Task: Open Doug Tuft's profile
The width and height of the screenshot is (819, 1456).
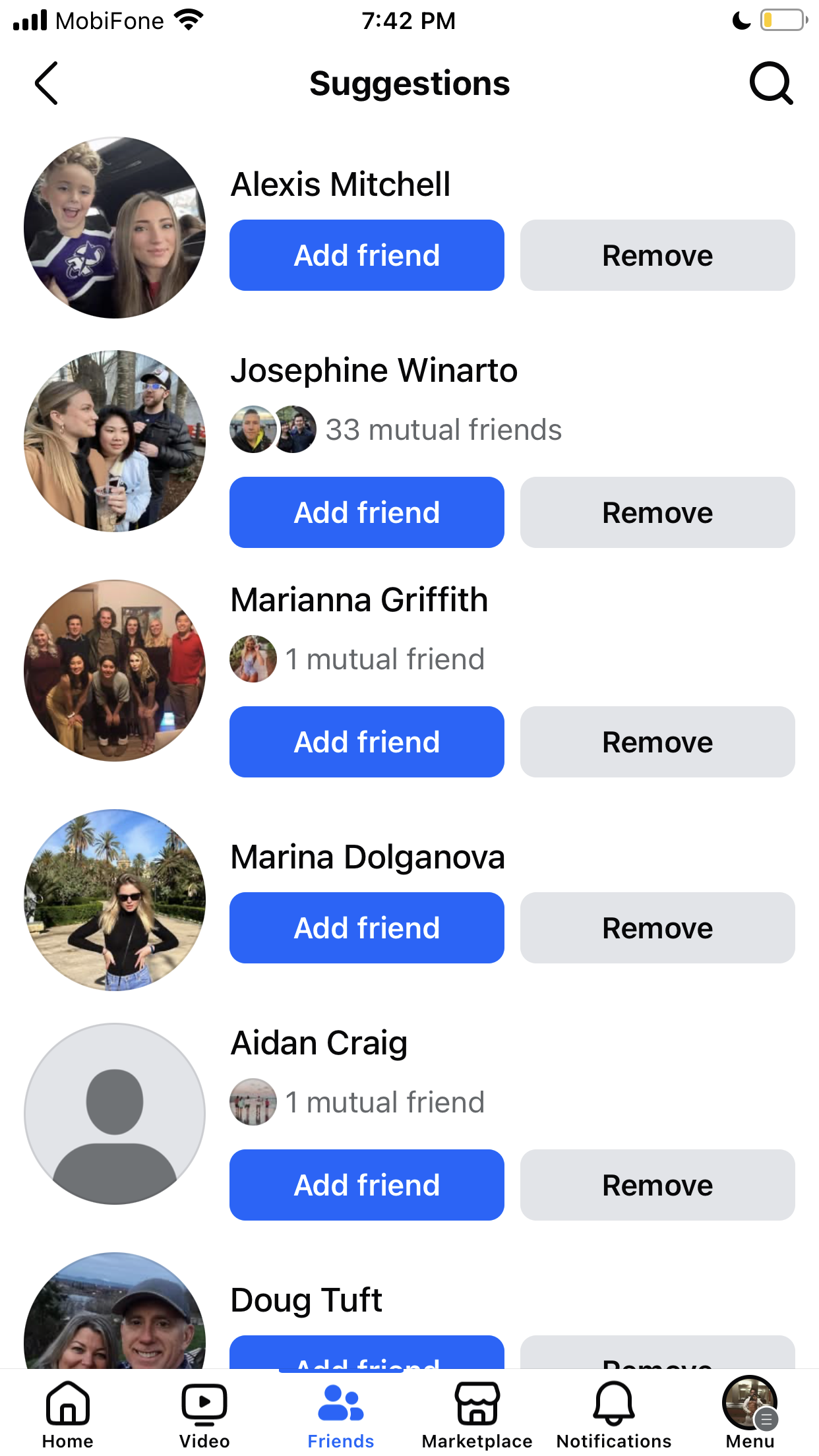Action: tap(306, 1300)
